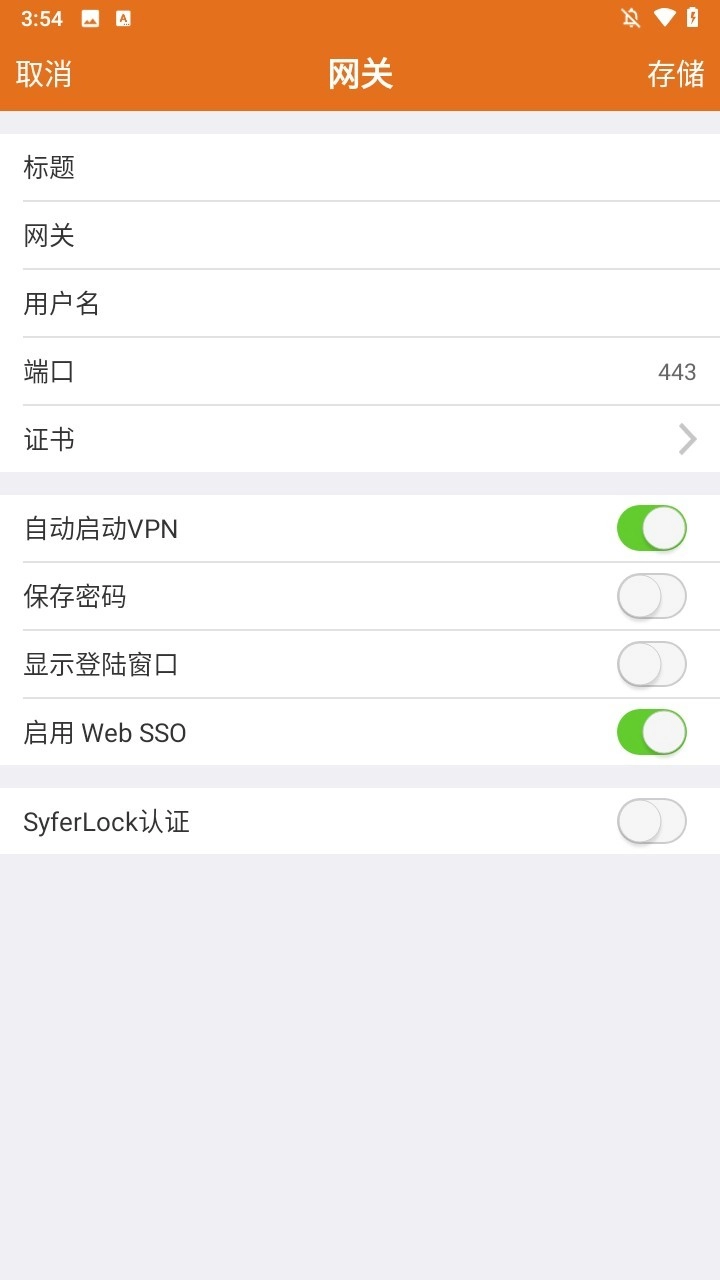Tap the 用户名 input field
720x1280 pixels.
[400, 304]
